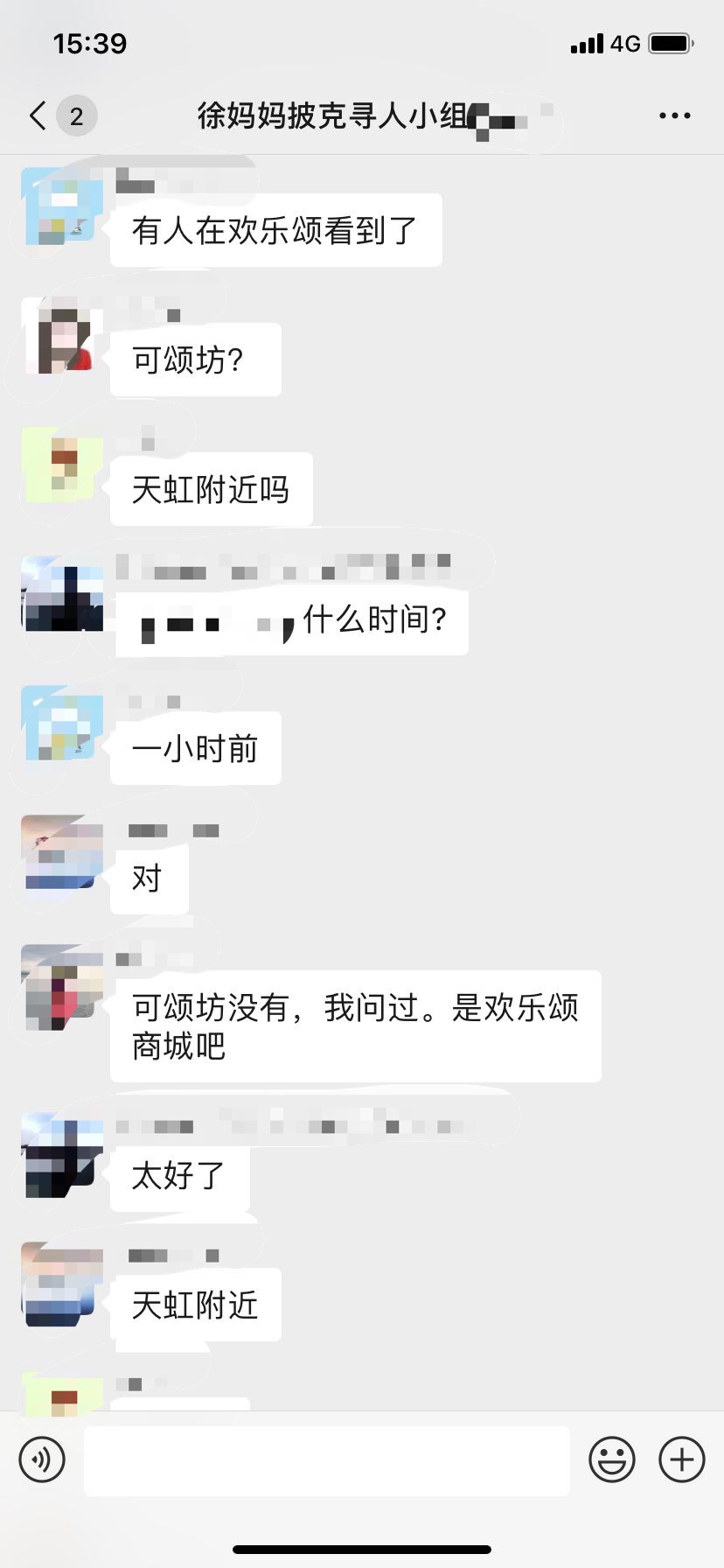
Task: Tap avatar next to the 对 message
Action: (x=62, y=854)
